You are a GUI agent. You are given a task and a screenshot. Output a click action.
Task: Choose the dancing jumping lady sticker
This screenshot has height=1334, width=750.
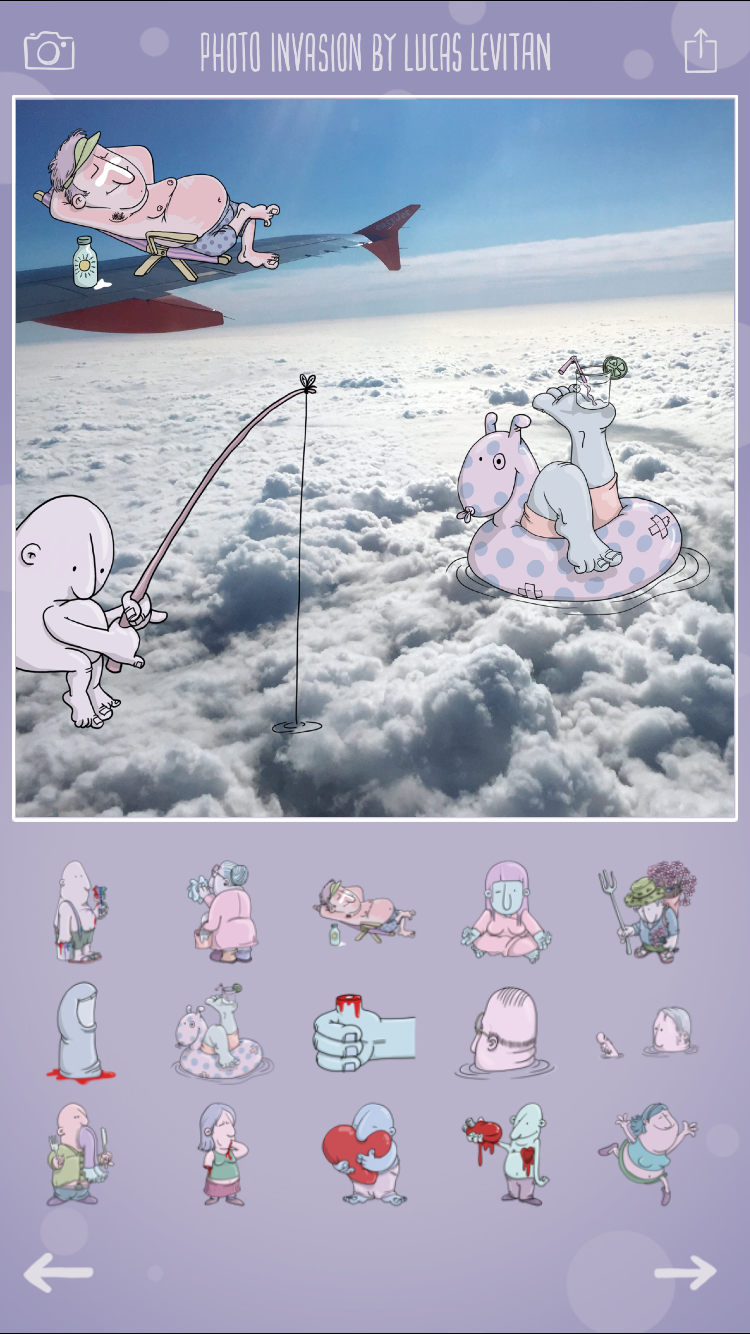pyautogui.click(x=646, y=1153)
